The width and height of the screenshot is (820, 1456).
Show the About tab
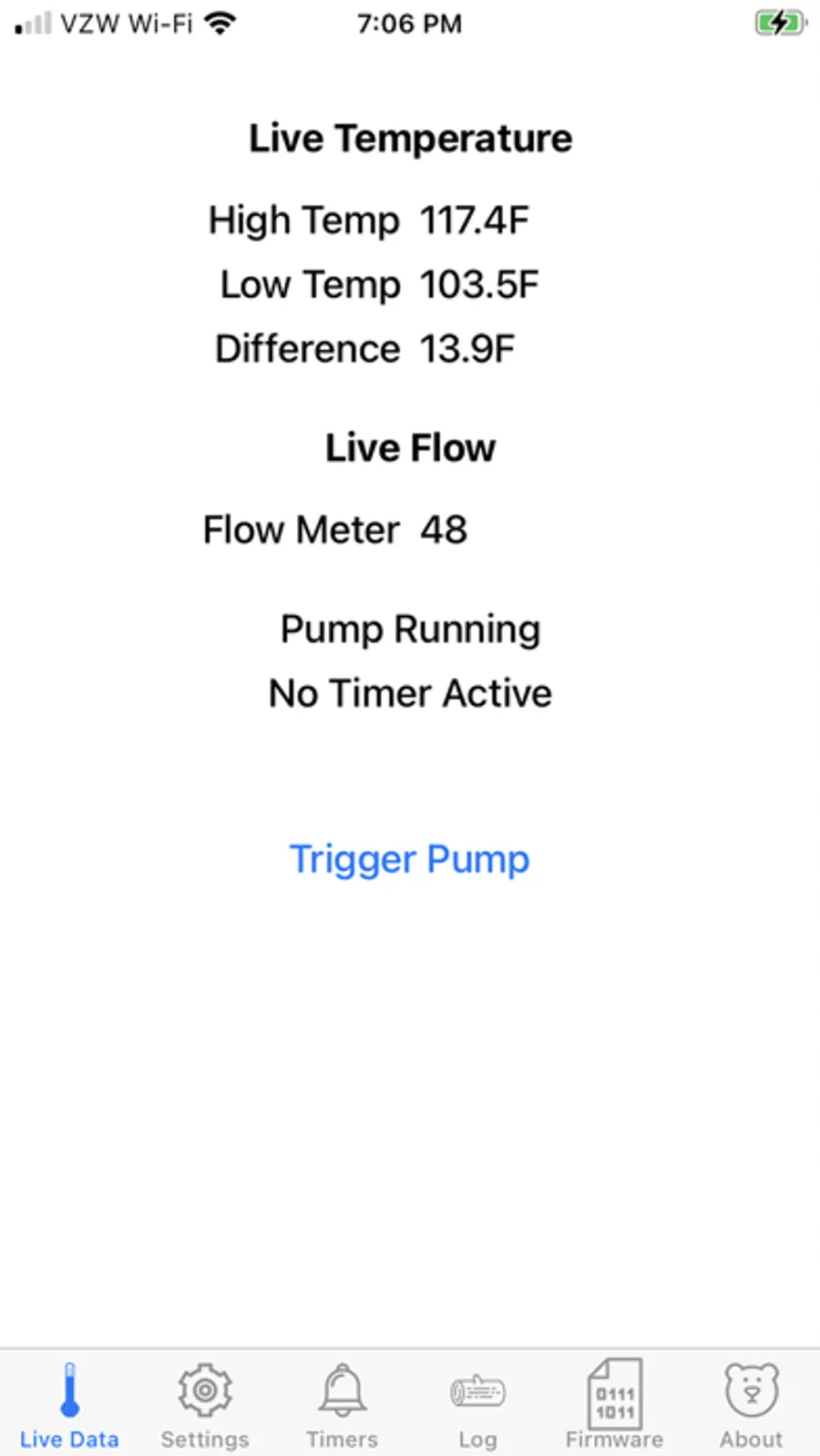click(751, 1404)
